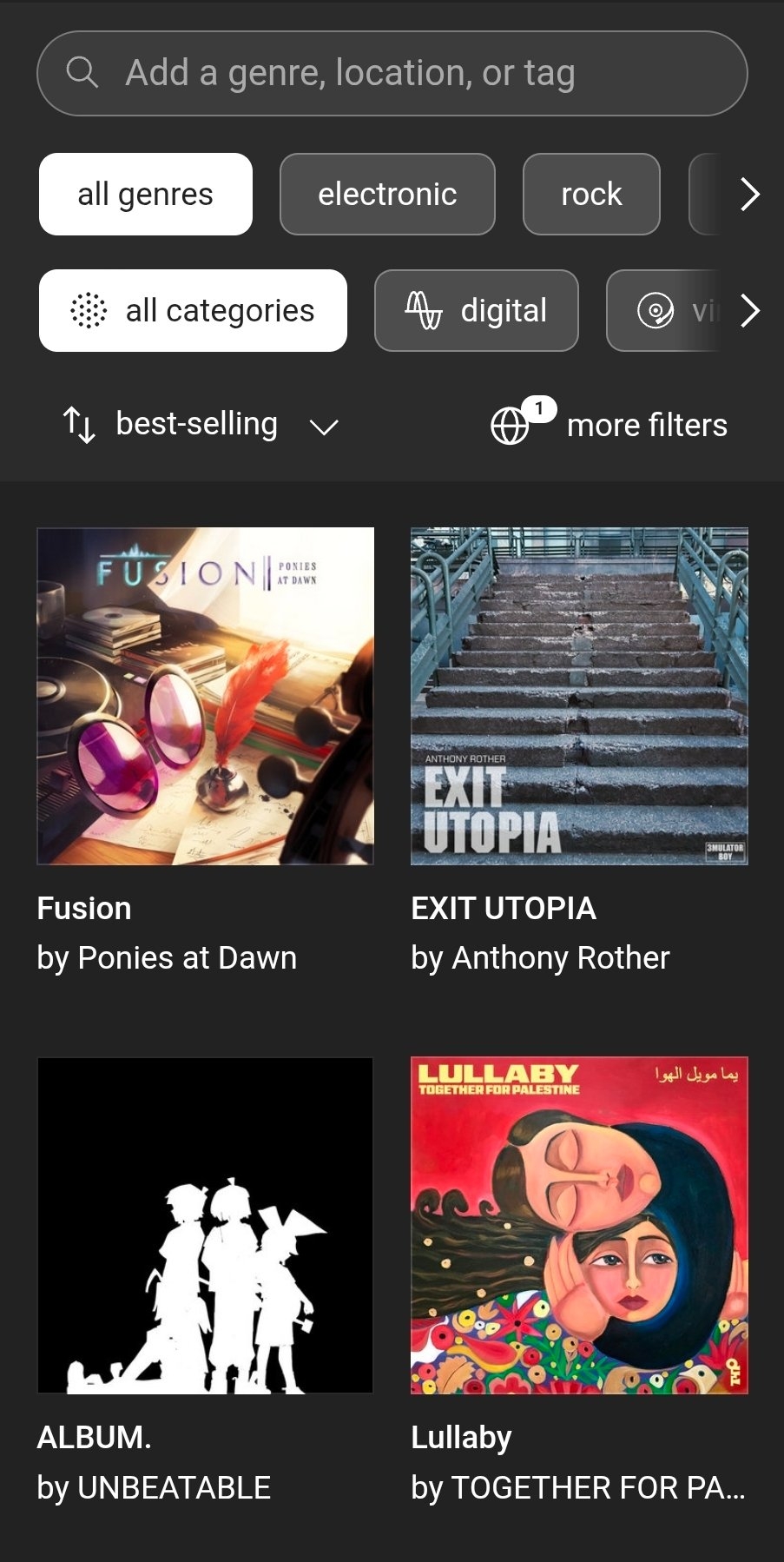Open ALBUM. by UNBEATABLE
This screenshot has height=1562, width=784.
(206, 1225)
